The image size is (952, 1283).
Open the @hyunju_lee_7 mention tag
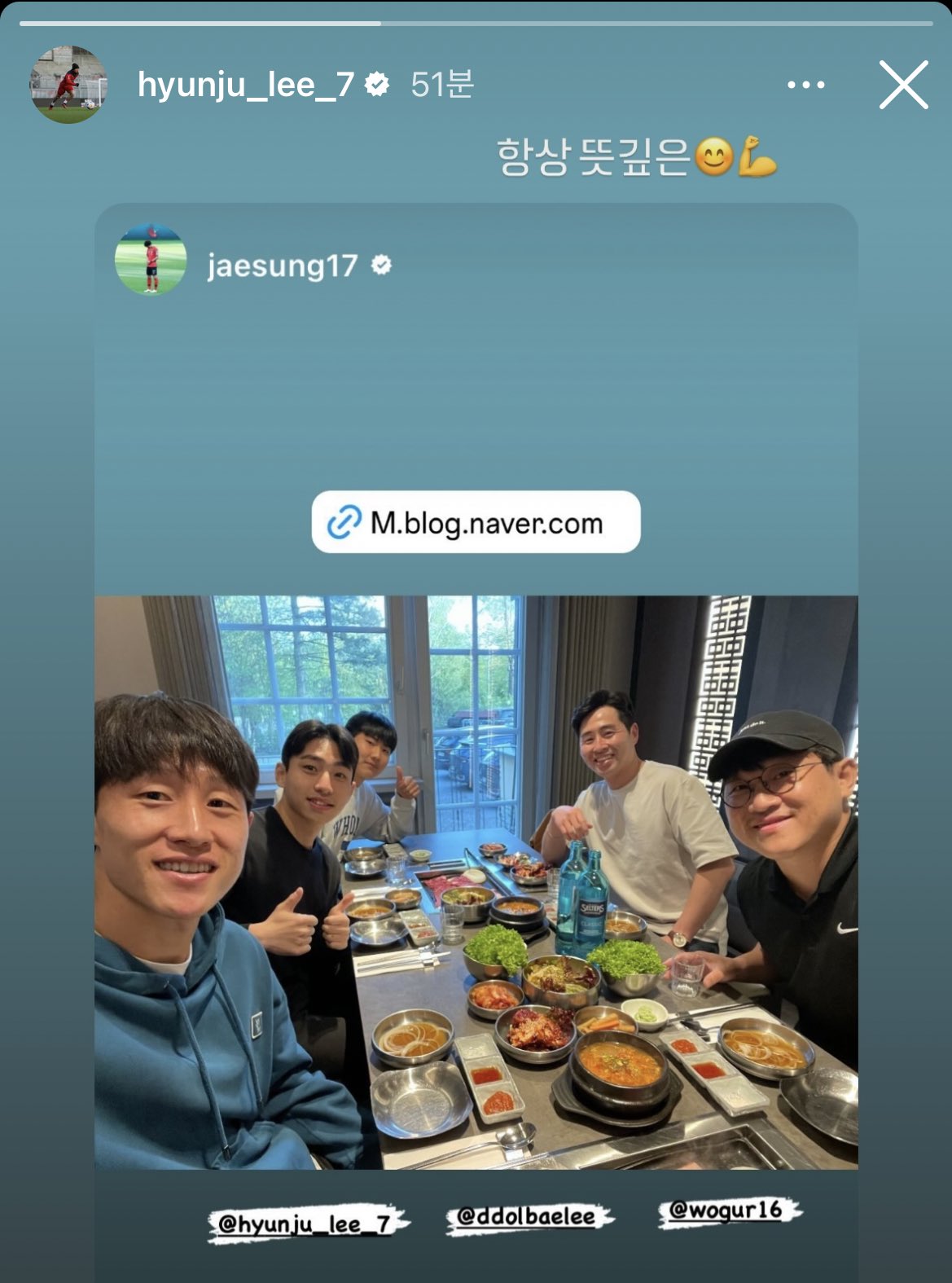click(308, 1223)
